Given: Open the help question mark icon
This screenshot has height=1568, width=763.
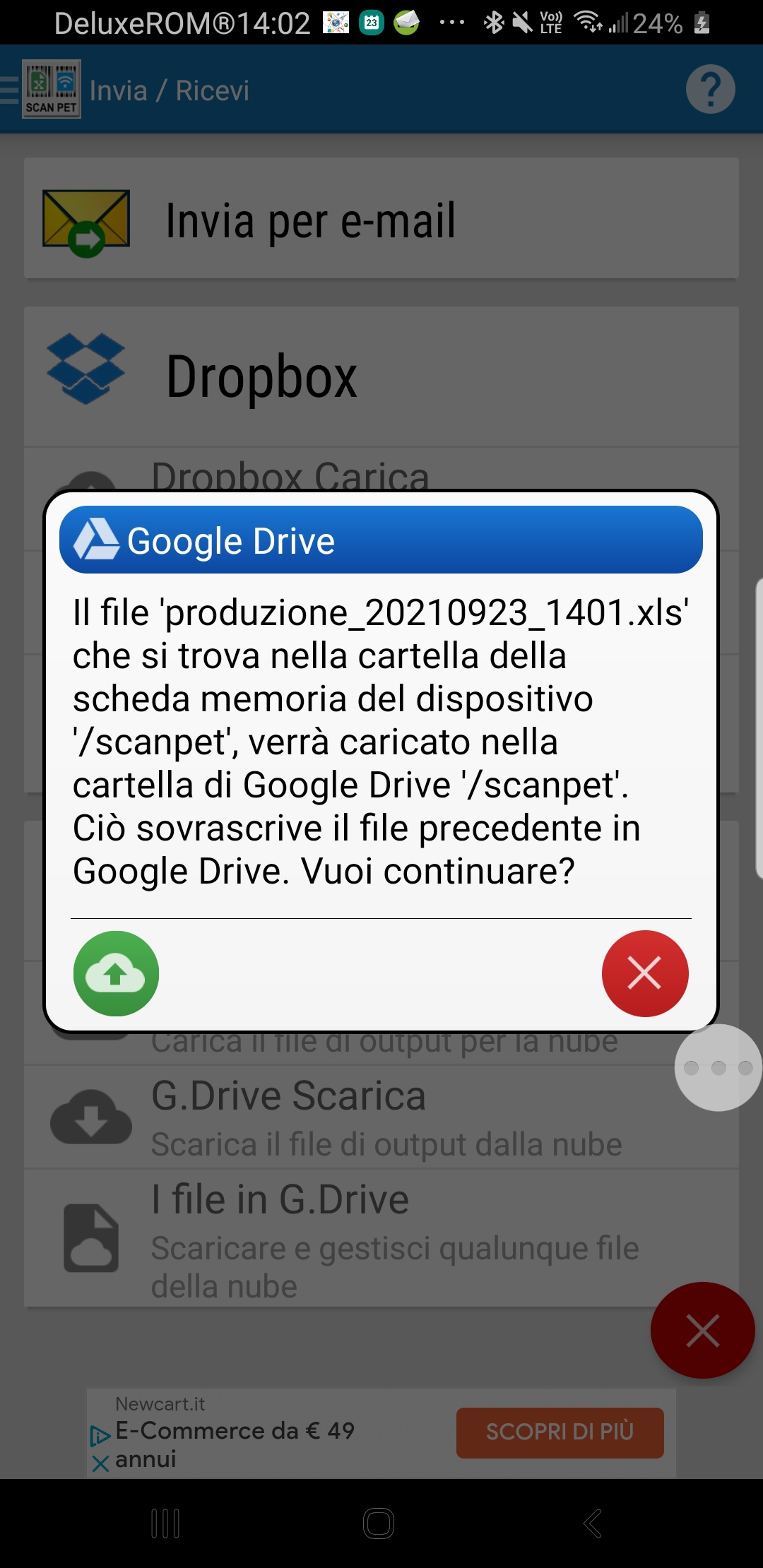Looking at the screenshot, I should coord(710,90).
